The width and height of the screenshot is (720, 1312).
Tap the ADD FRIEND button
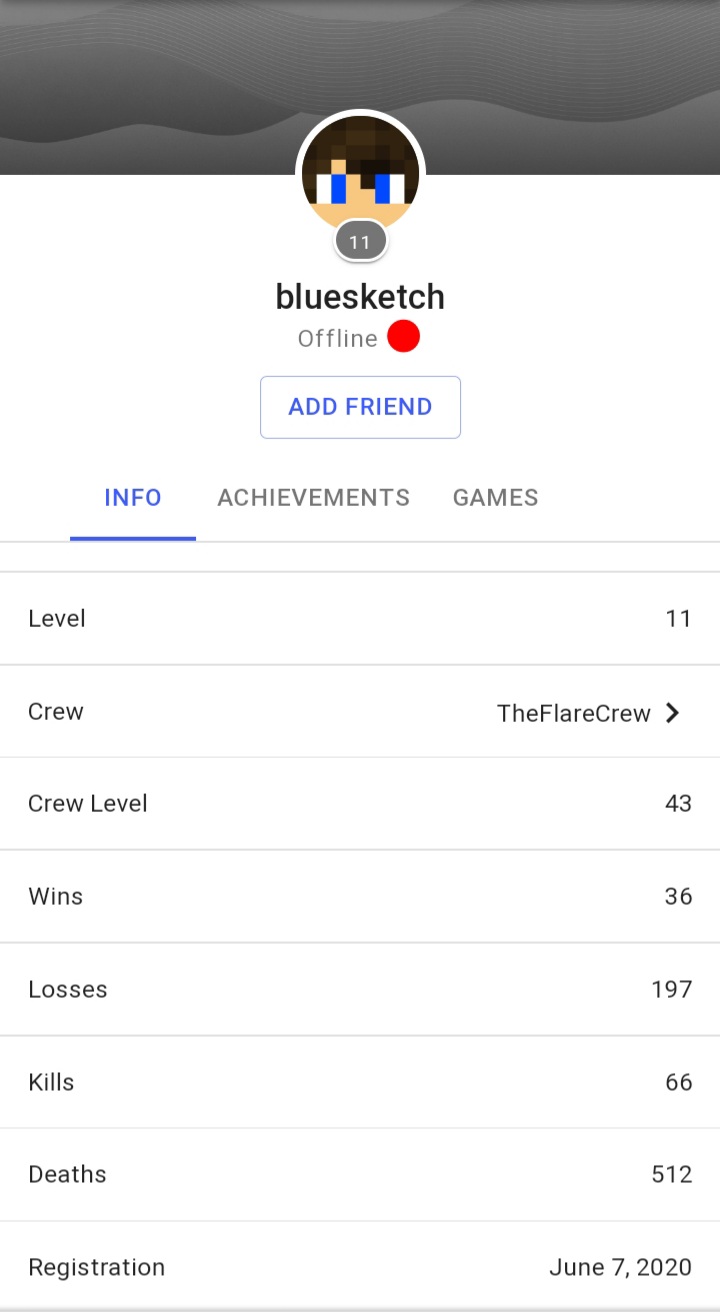[x=360, y=407]
